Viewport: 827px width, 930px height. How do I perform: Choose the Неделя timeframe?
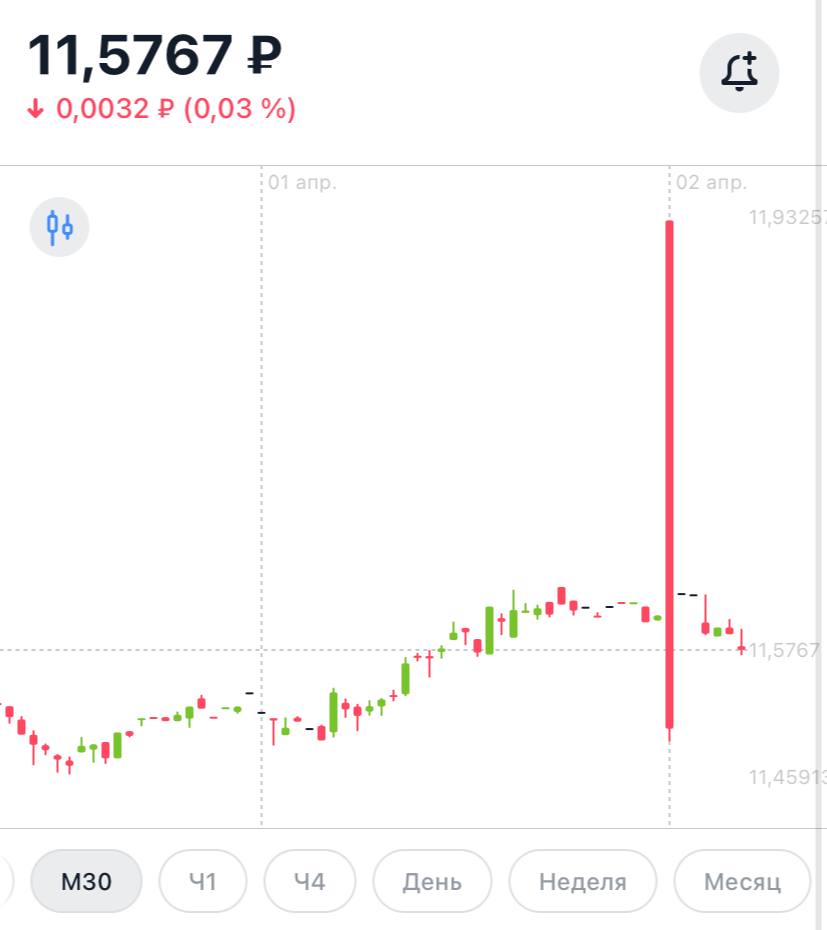(x=582, y=881)
